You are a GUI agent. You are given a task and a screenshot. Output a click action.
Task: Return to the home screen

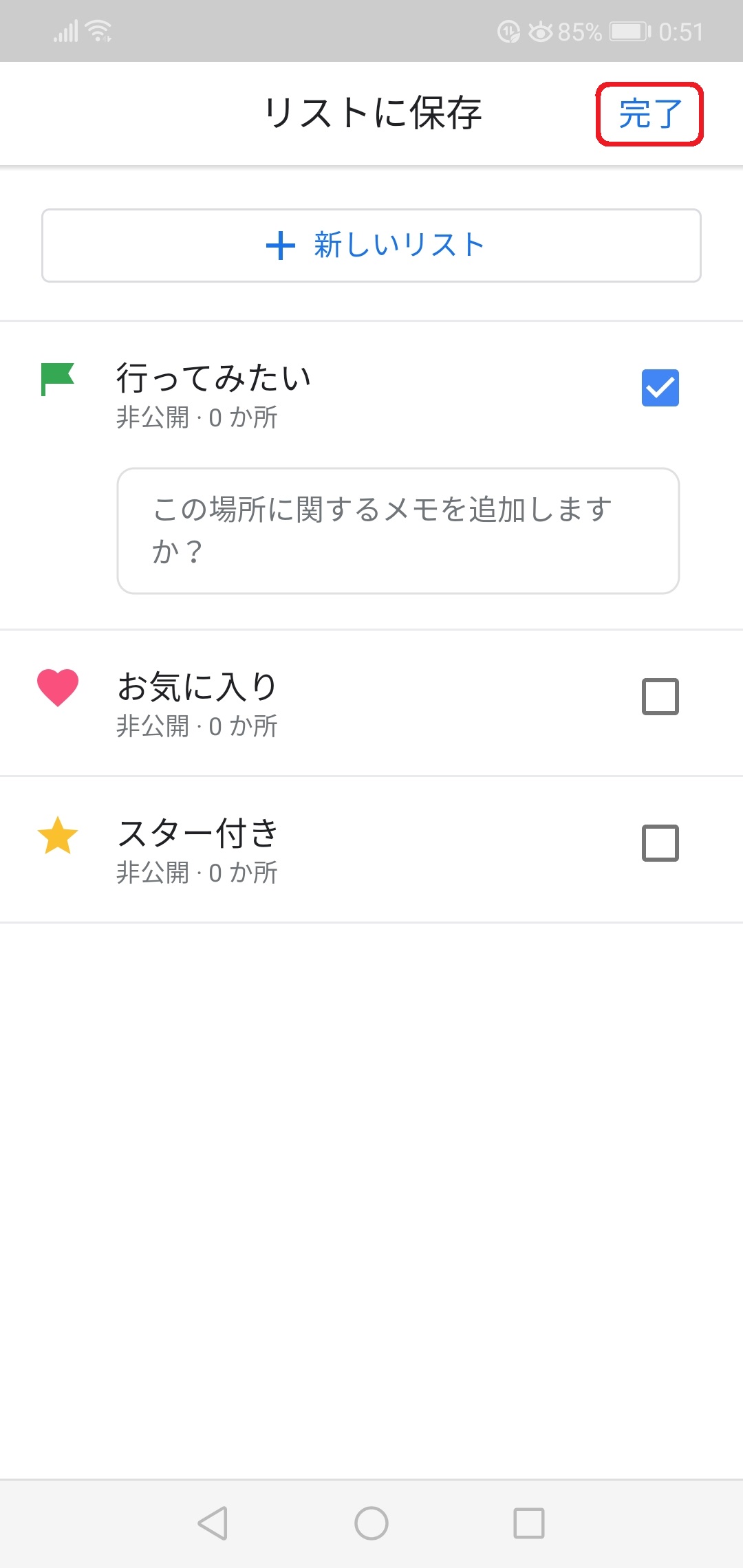[x=371, y=1523]
